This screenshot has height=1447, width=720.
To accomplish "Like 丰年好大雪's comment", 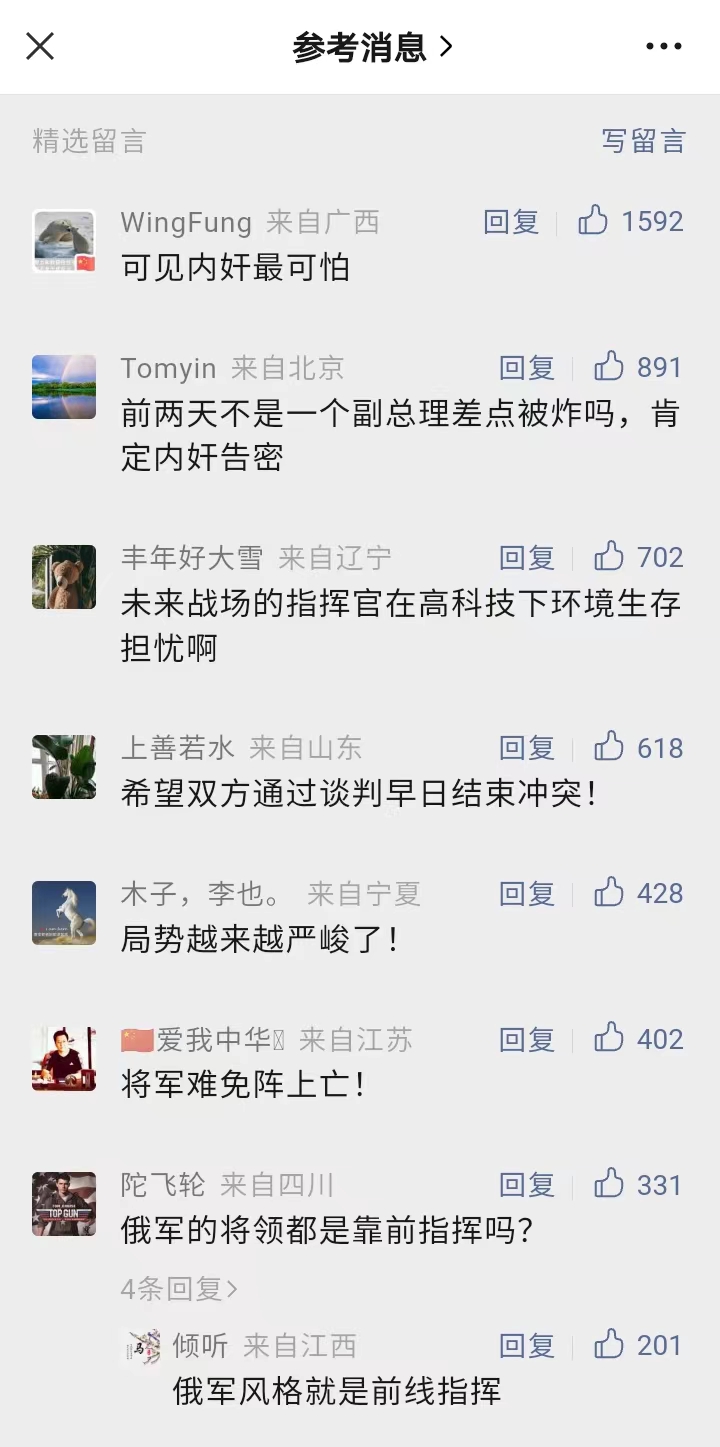I will pos(638,557).
